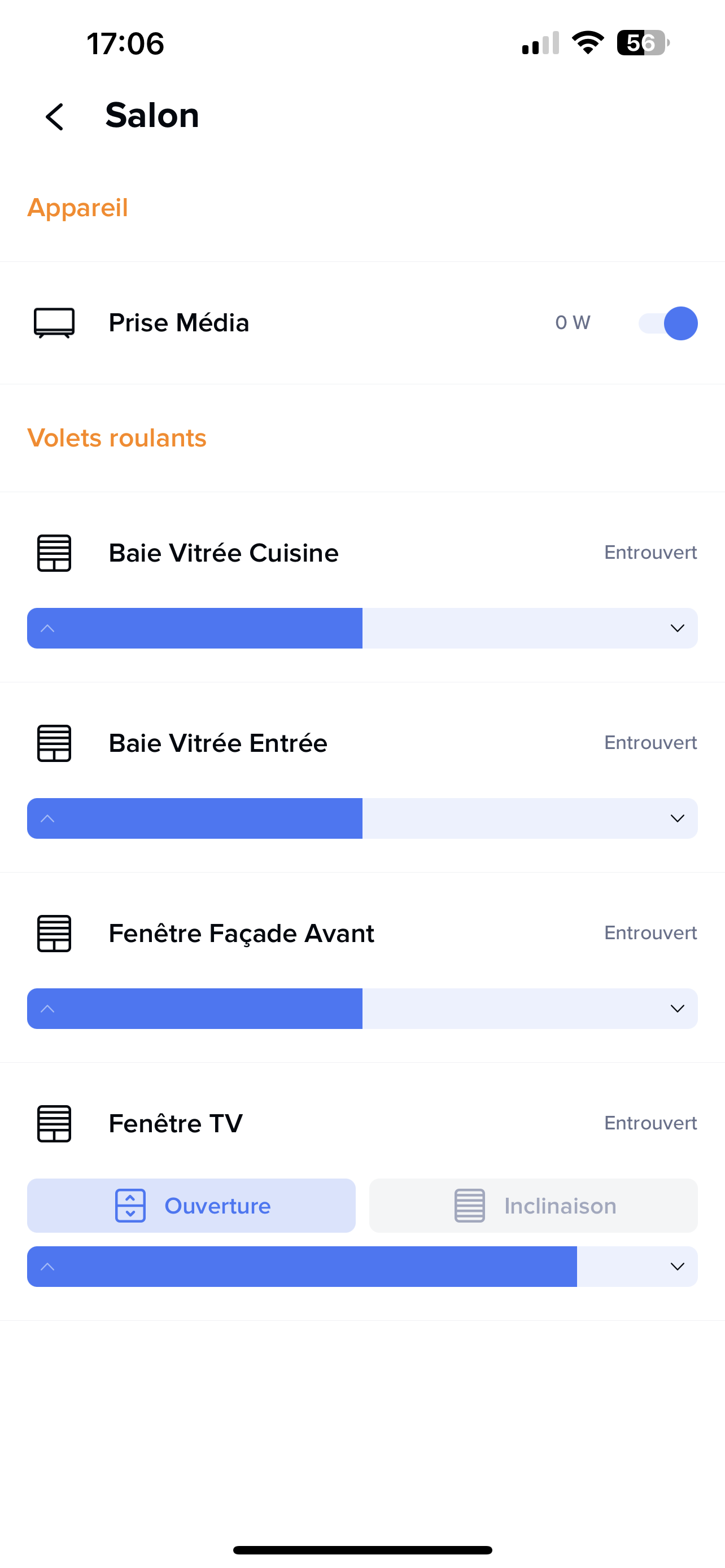Lower the Baie Vitrée Entrée shutter
The height and width of the screenshot is (1568, 725).
(677, 818)
